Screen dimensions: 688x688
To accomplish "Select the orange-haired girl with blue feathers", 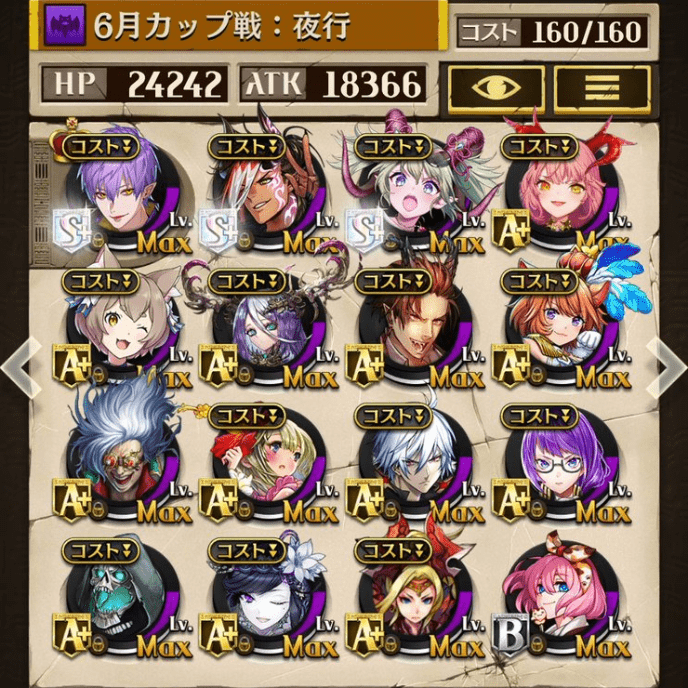I will click(555, 330).
